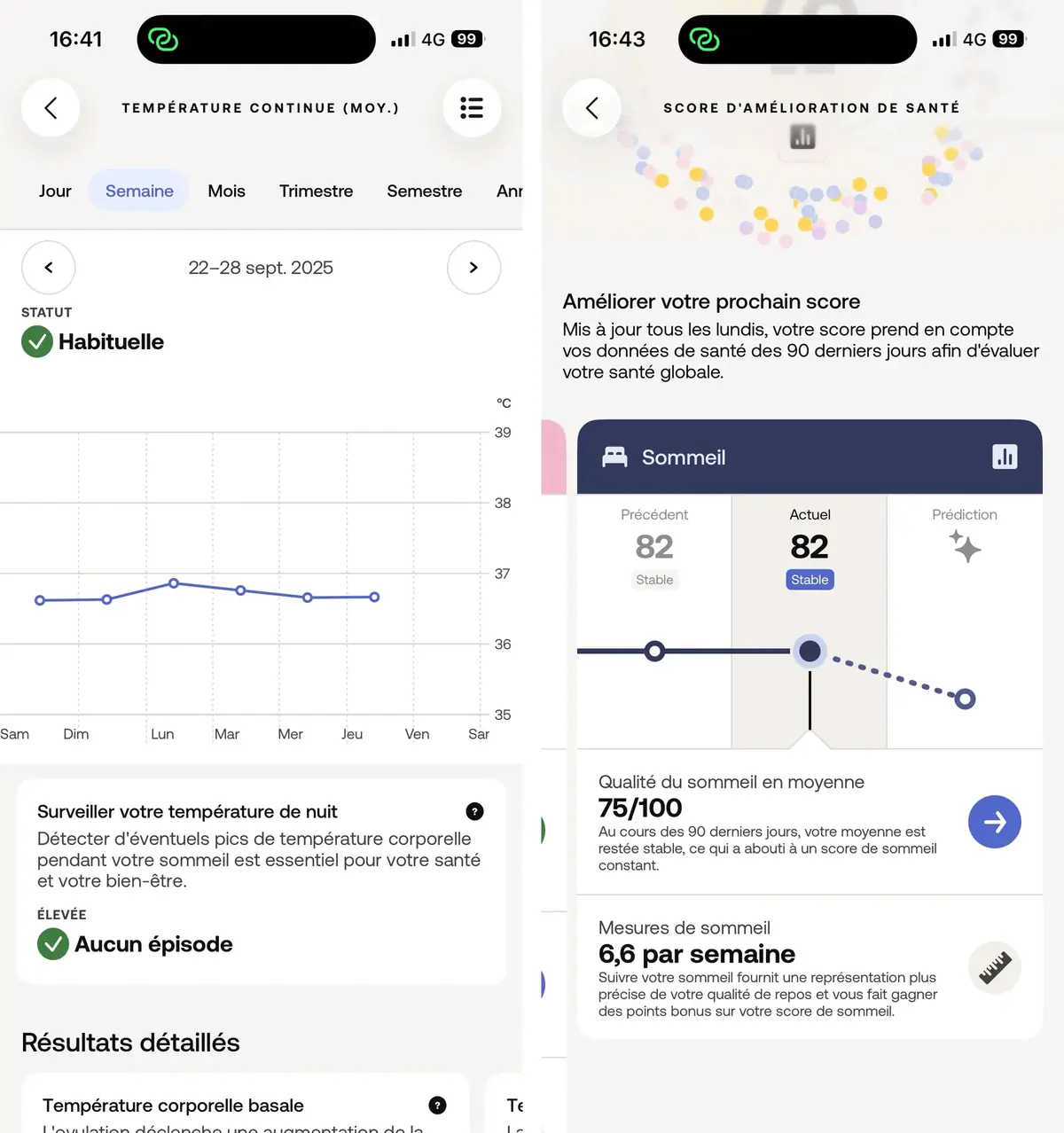Tap the back arrow on the temperature screen
The image size is (1064, 1133).
pos(51,107)
